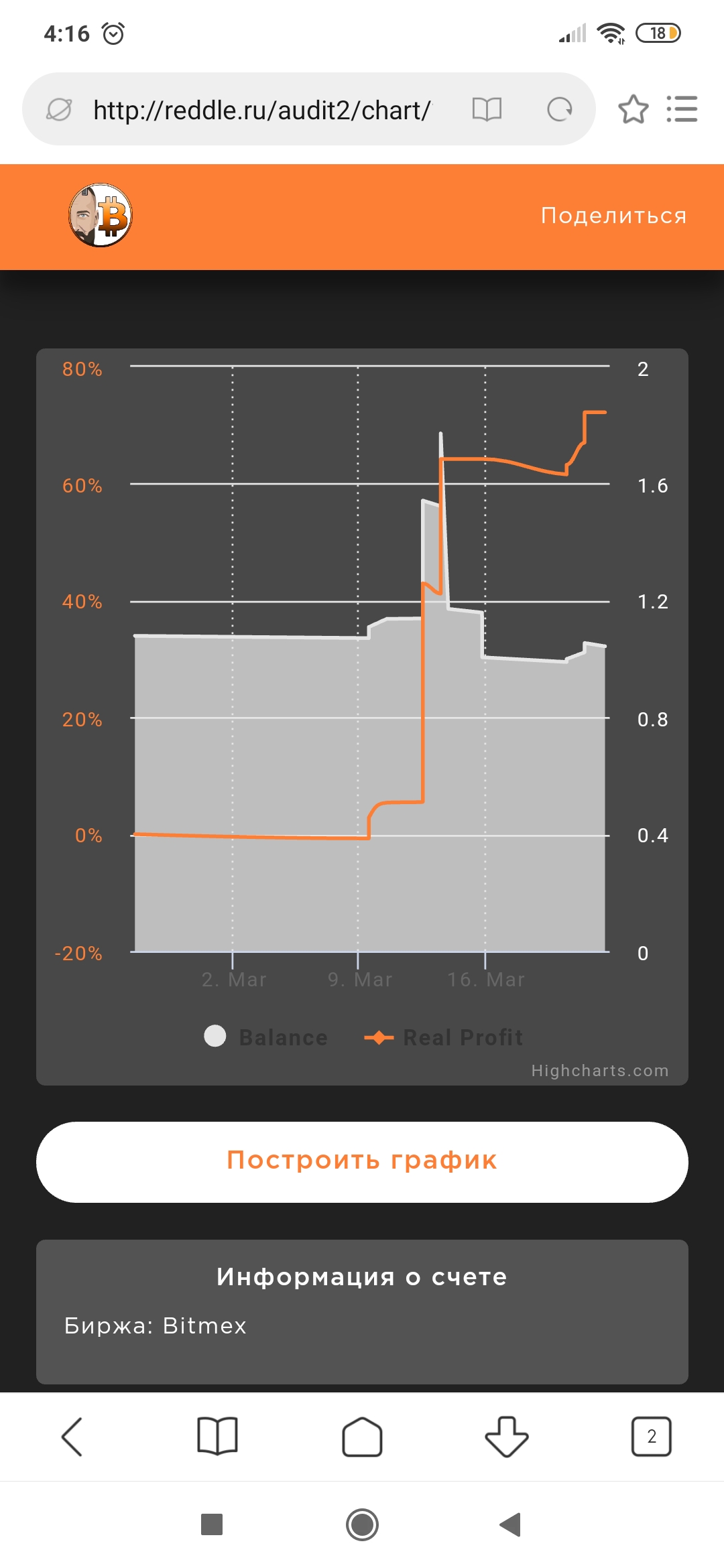Open the Highcharts.com credit link

coord(600,1070)
